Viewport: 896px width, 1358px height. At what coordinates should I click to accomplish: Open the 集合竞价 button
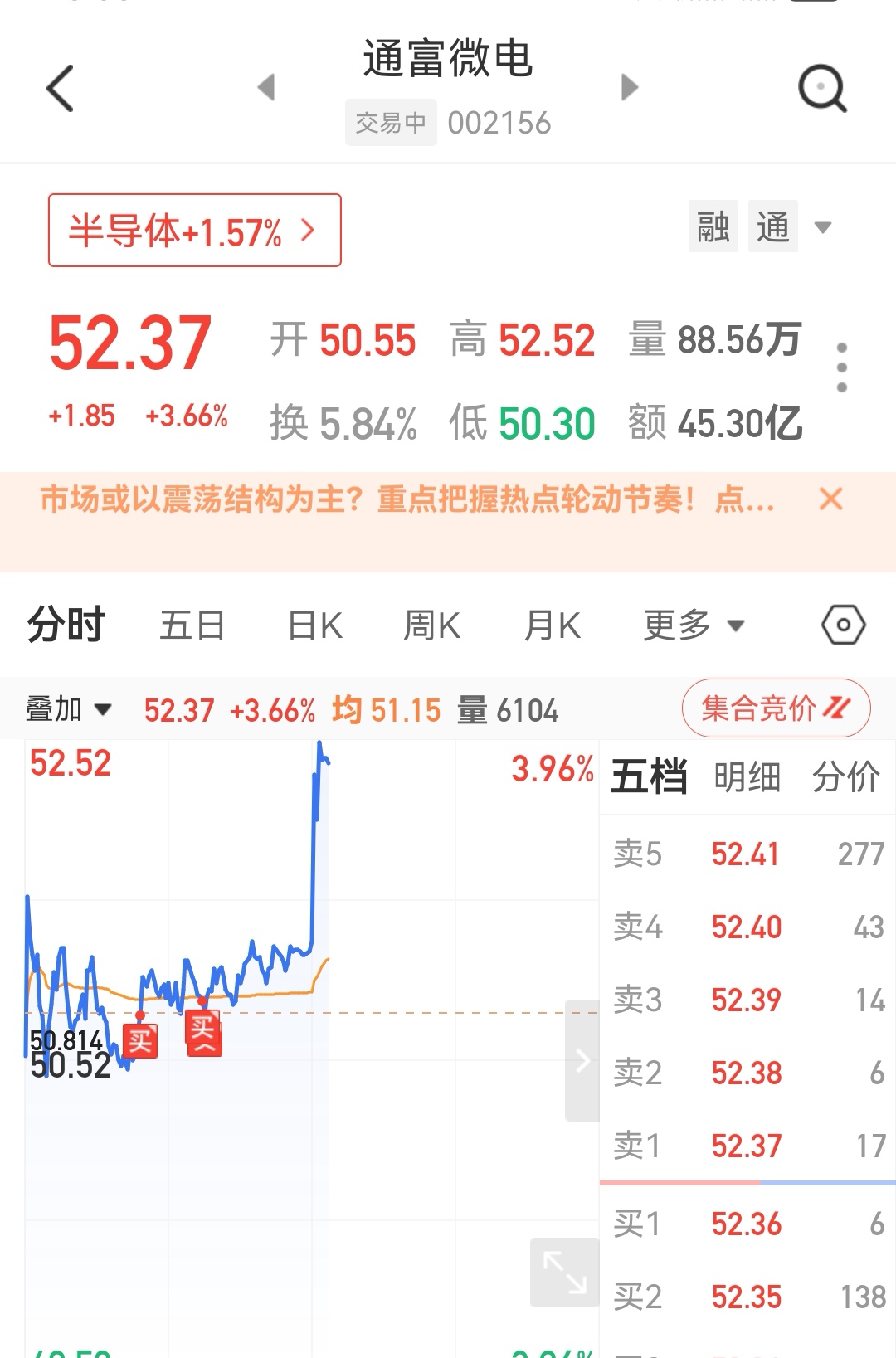776,708
